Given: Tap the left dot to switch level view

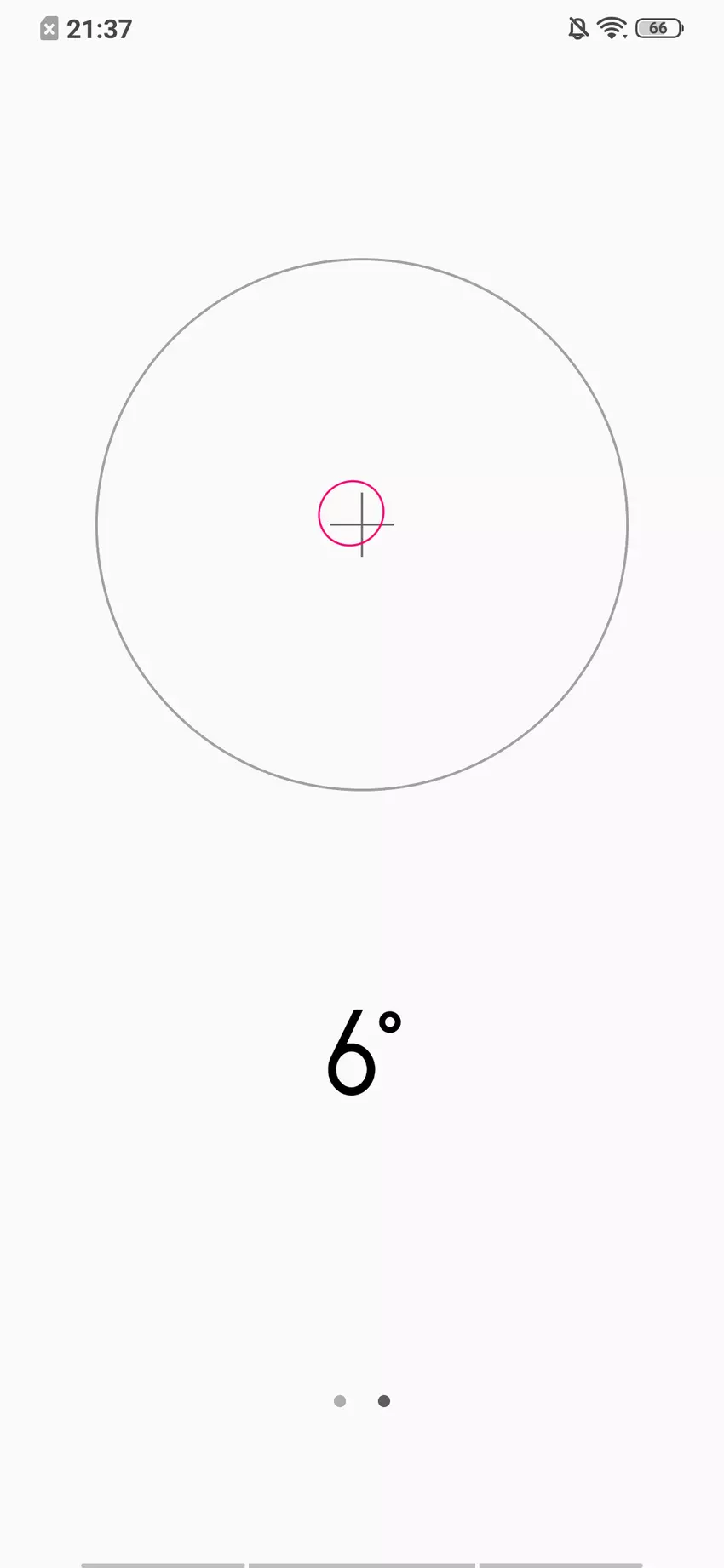Looking at the screenshot, I should click(x=340, y=1400).
